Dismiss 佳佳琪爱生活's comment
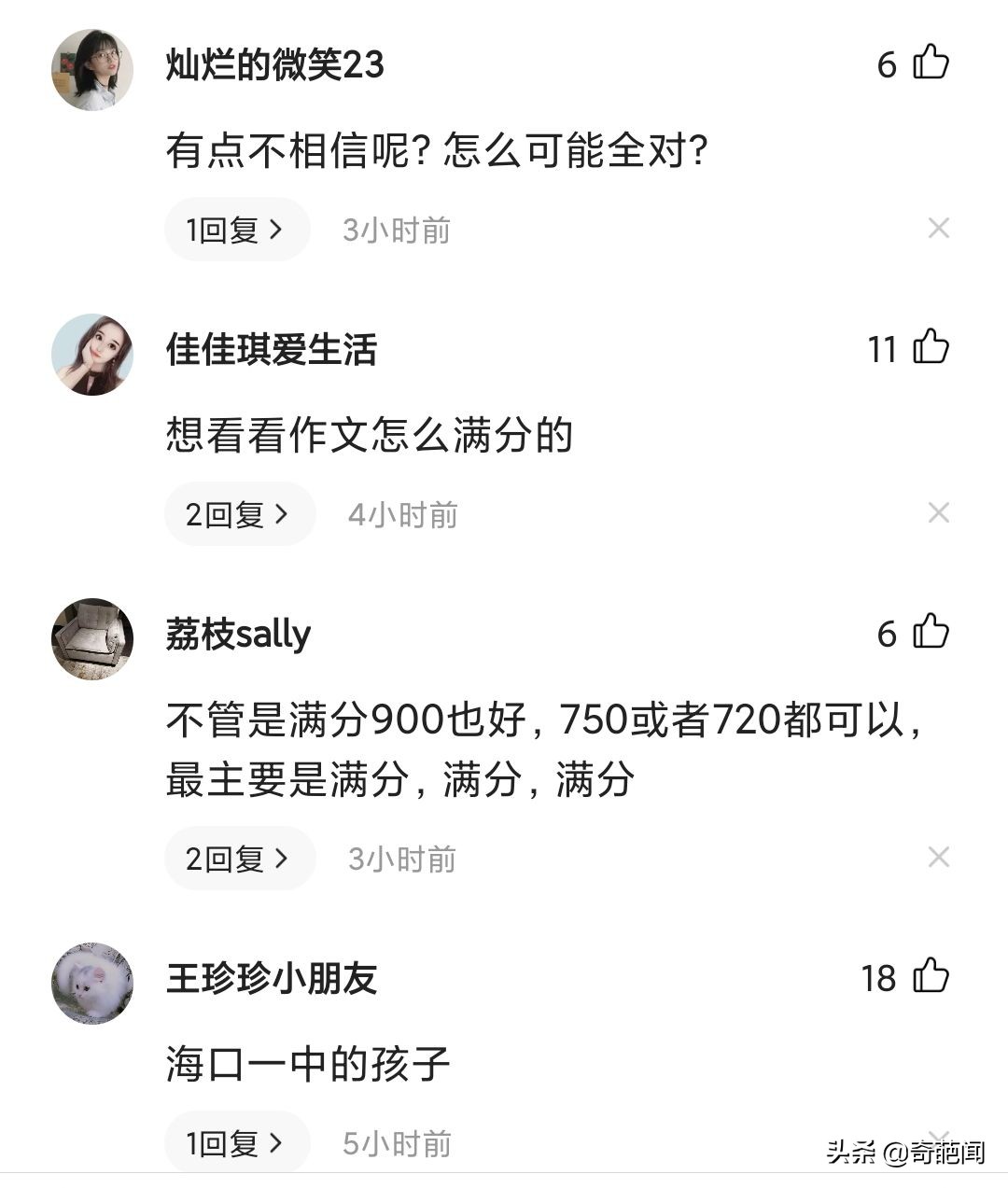 click(938, 513)
